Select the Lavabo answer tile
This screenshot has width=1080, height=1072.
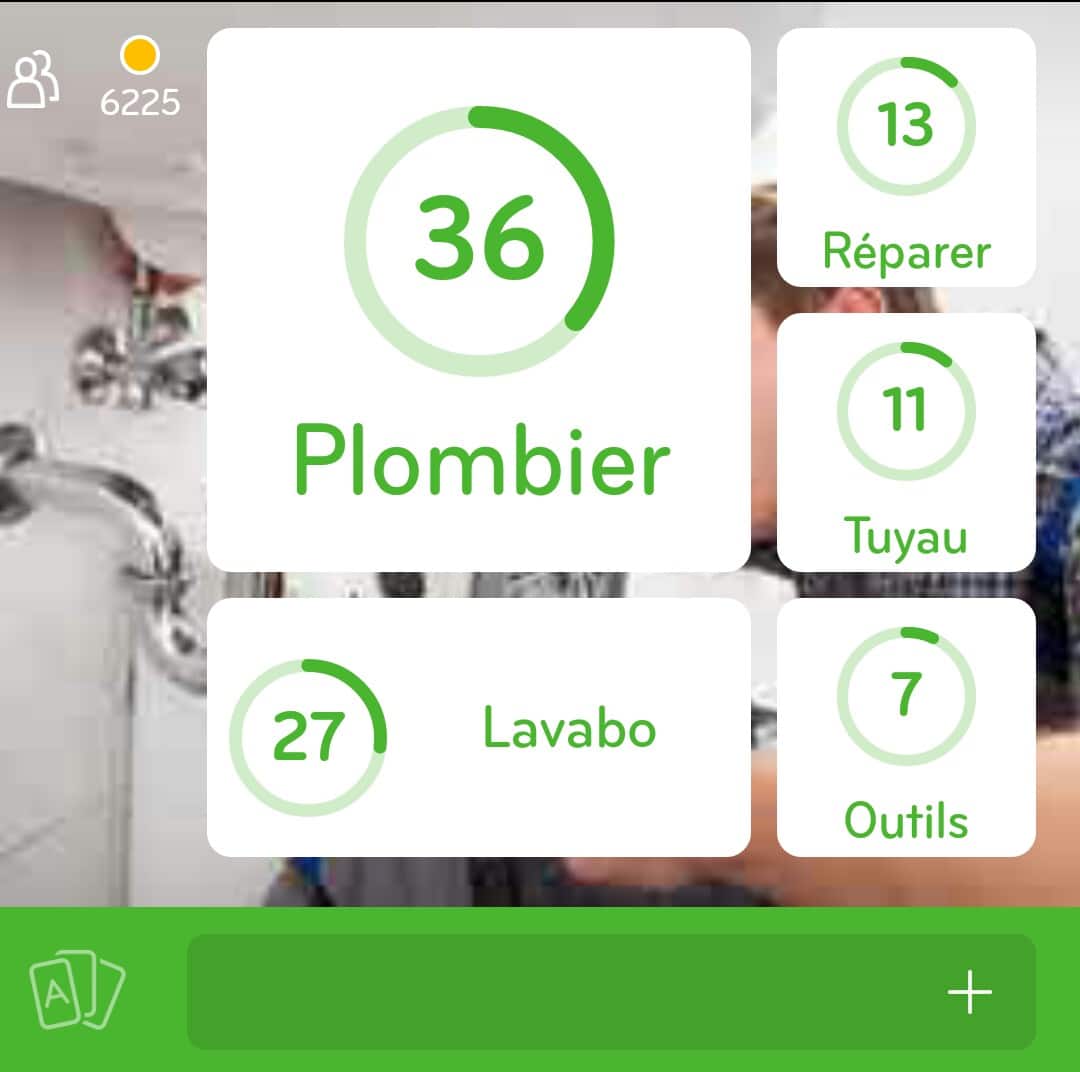point(478,727)
